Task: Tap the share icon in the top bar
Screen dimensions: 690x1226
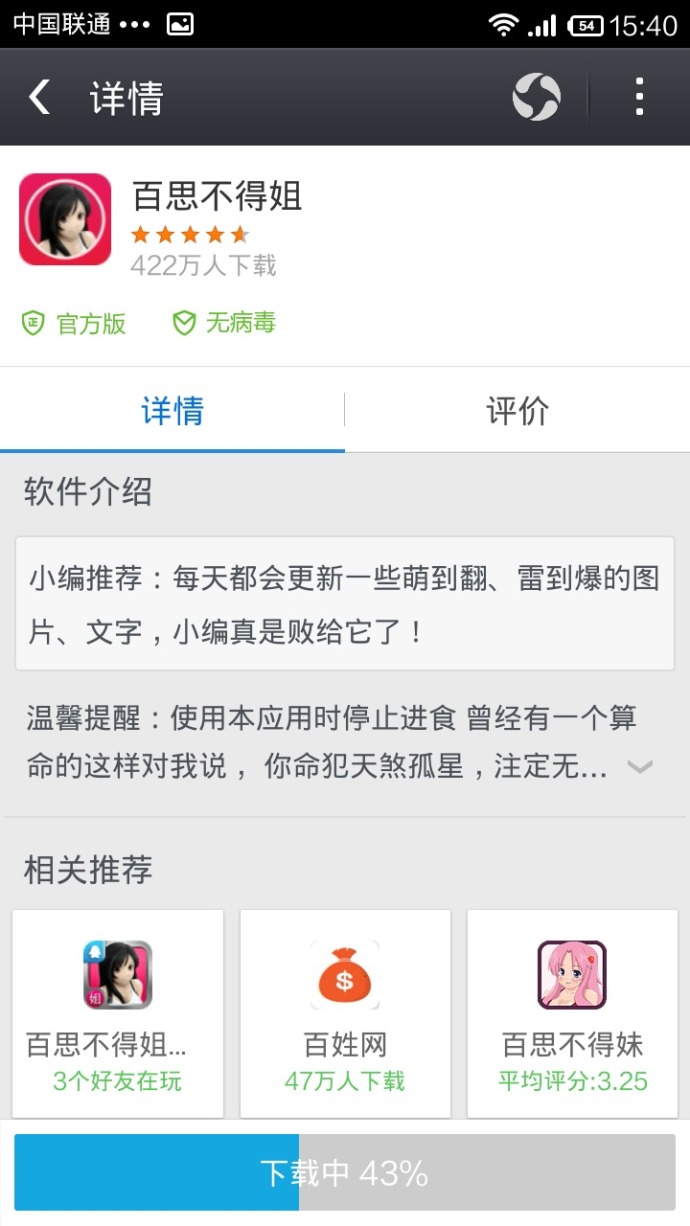Action: 536,98
